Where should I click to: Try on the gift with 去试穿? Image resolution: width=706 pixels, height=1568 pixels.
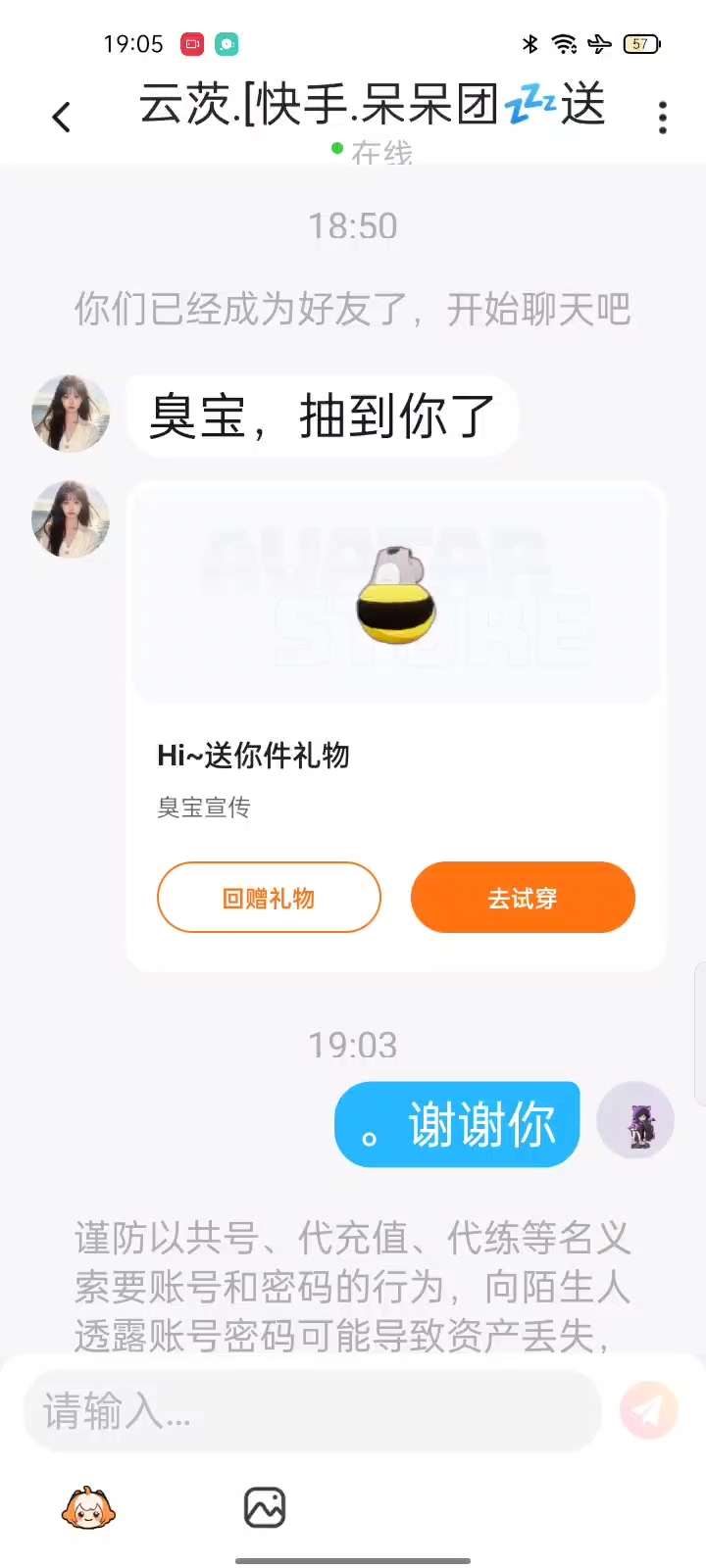tap(523, 898)
